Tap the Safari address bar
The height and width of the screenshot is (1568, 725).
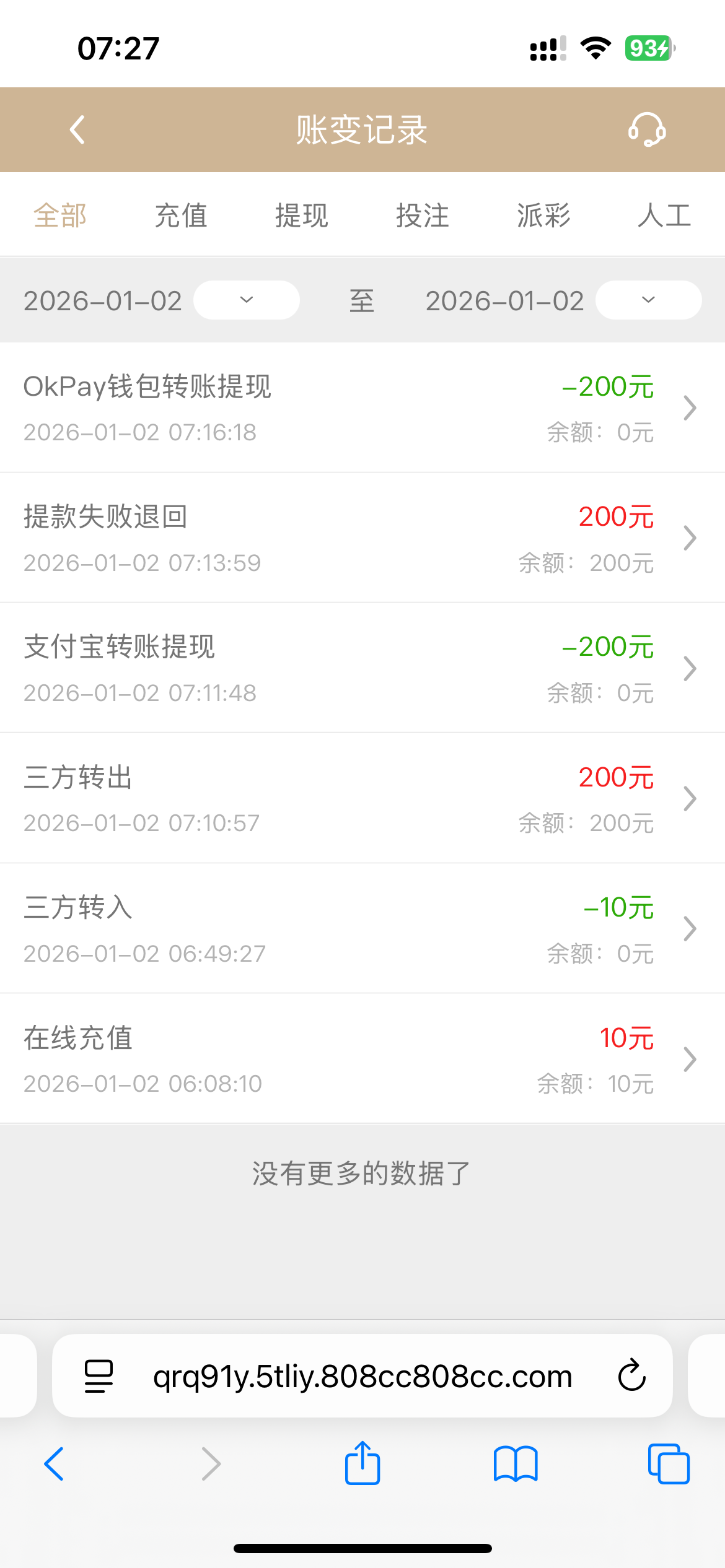coord(362,1376)
